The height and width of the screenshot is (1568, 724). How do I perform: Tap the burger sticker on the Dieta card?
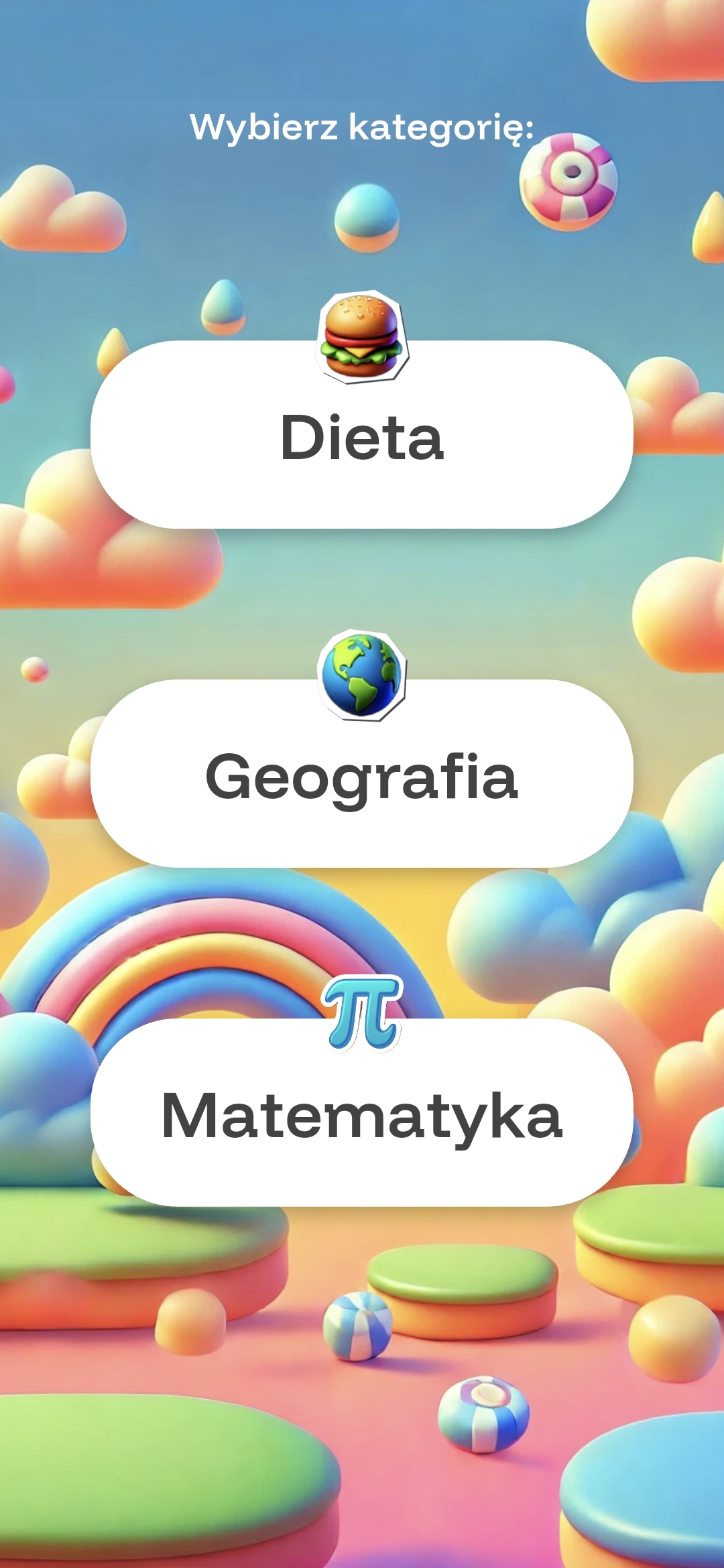coord(361,335)
